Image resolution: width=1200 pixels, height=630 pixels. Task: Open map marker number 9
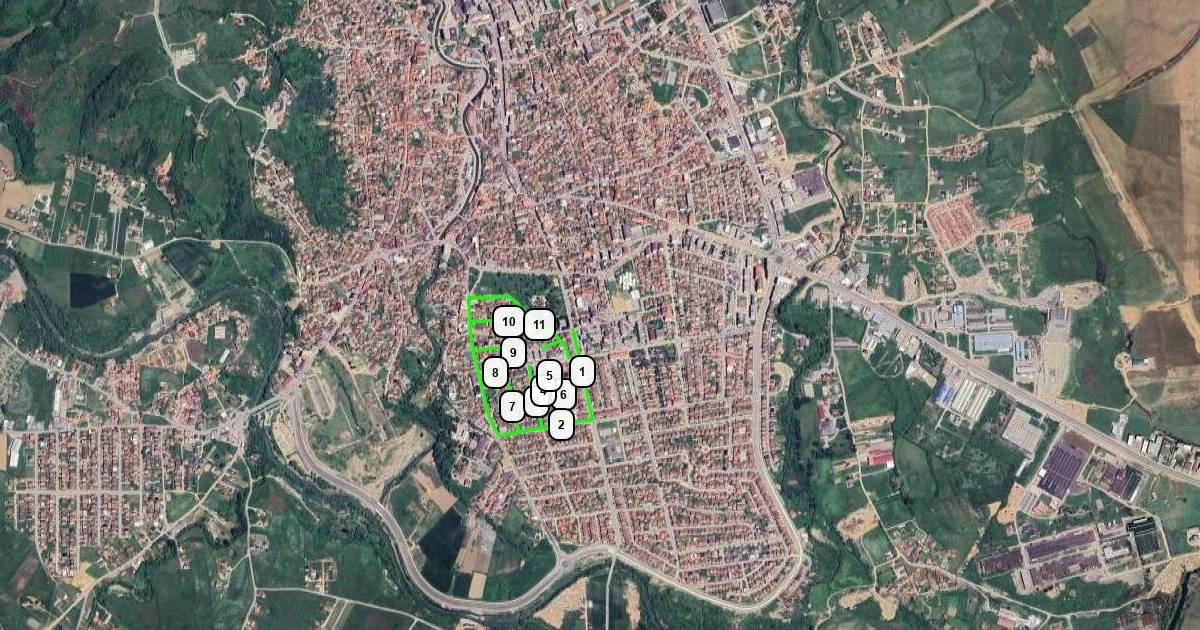tap(514, 351)
